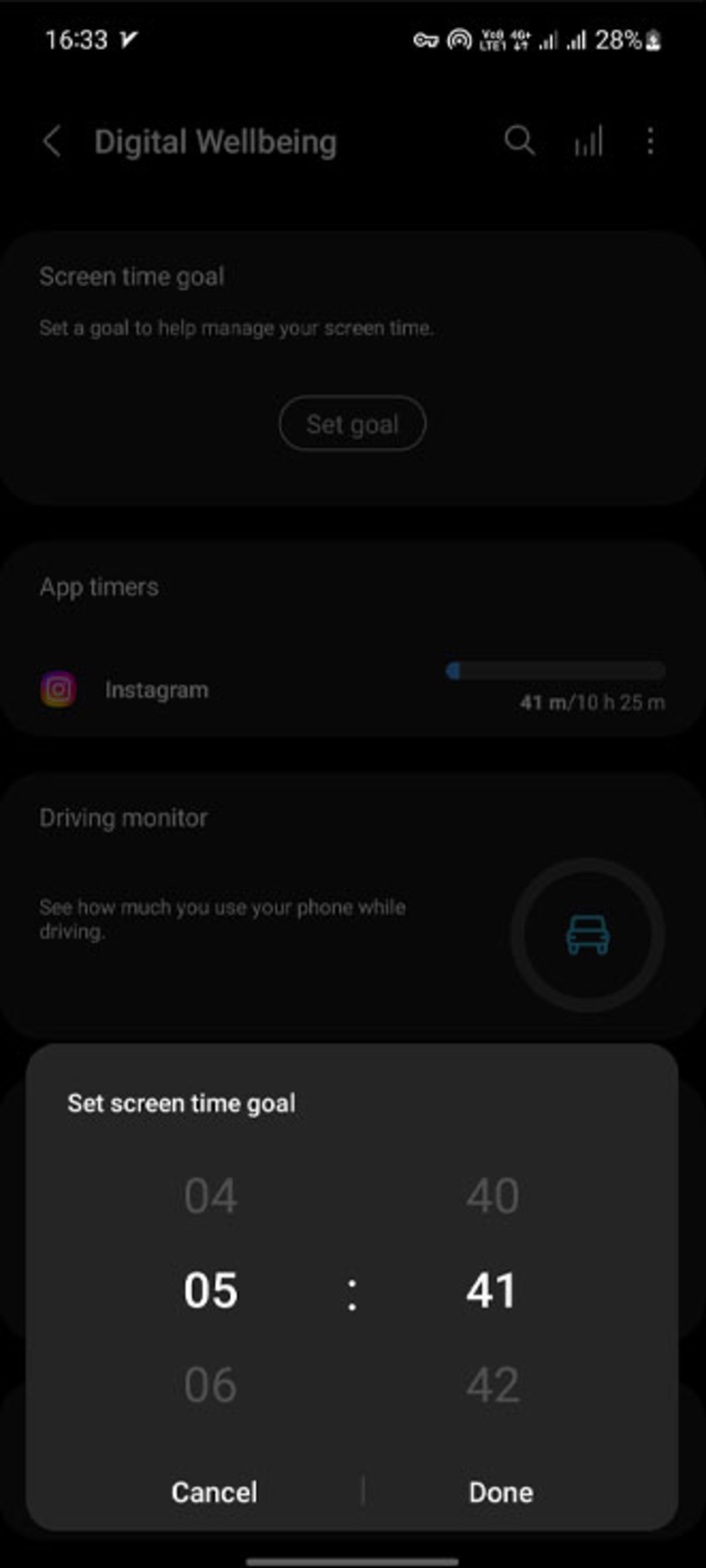Select minute 40 in the picker

pos(492,1195)
